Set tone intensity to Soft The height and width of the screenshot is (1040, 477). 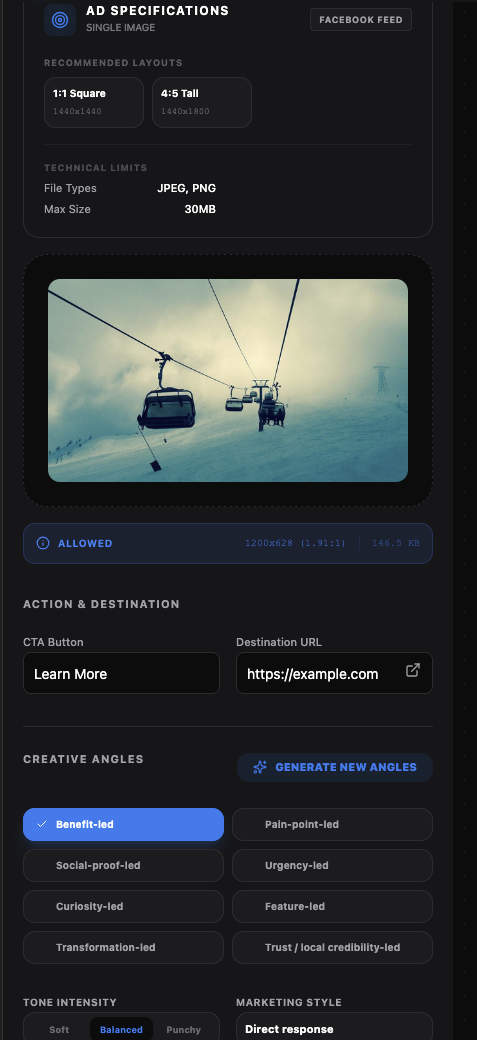coord(59,1029)
